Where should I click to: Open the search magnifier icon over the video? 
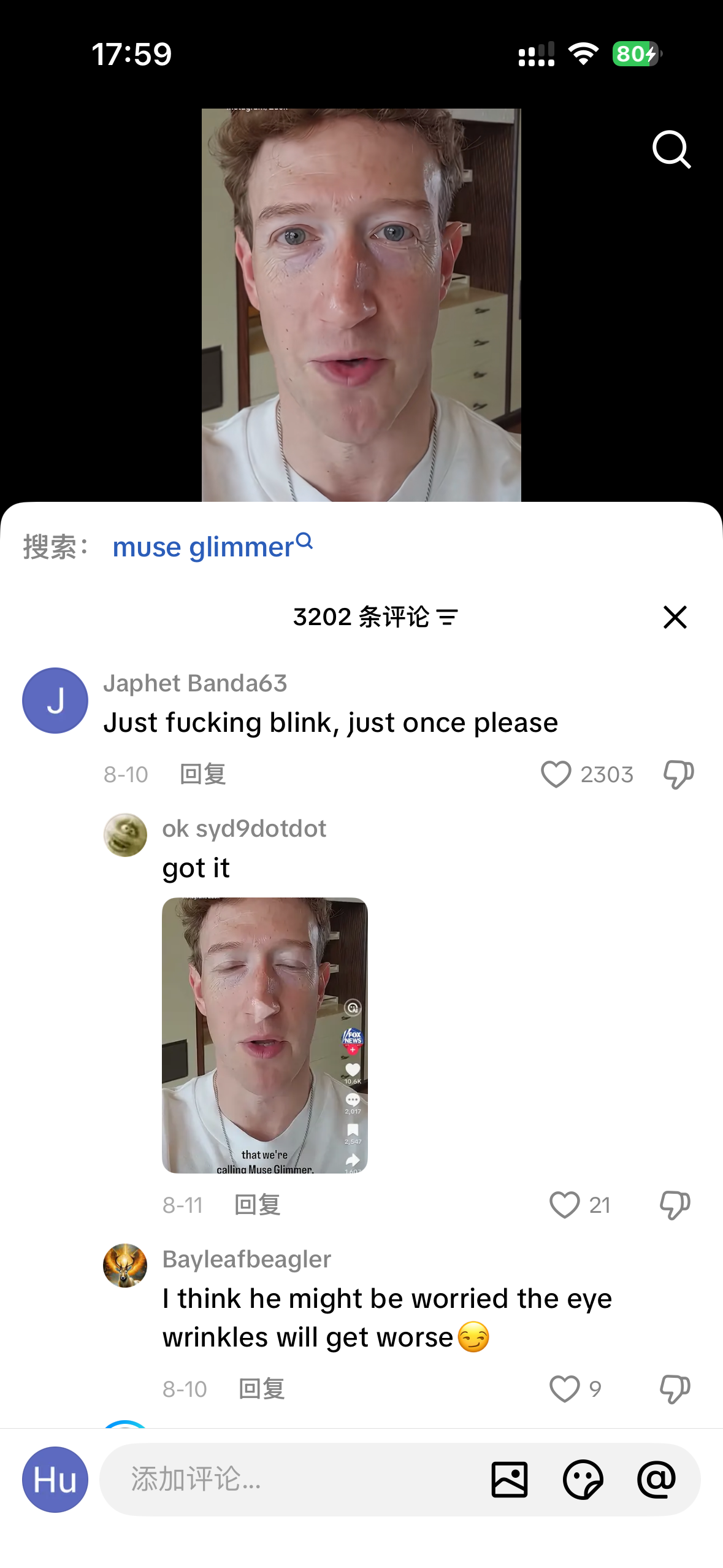pyautogui.click(x=671, y=149)
